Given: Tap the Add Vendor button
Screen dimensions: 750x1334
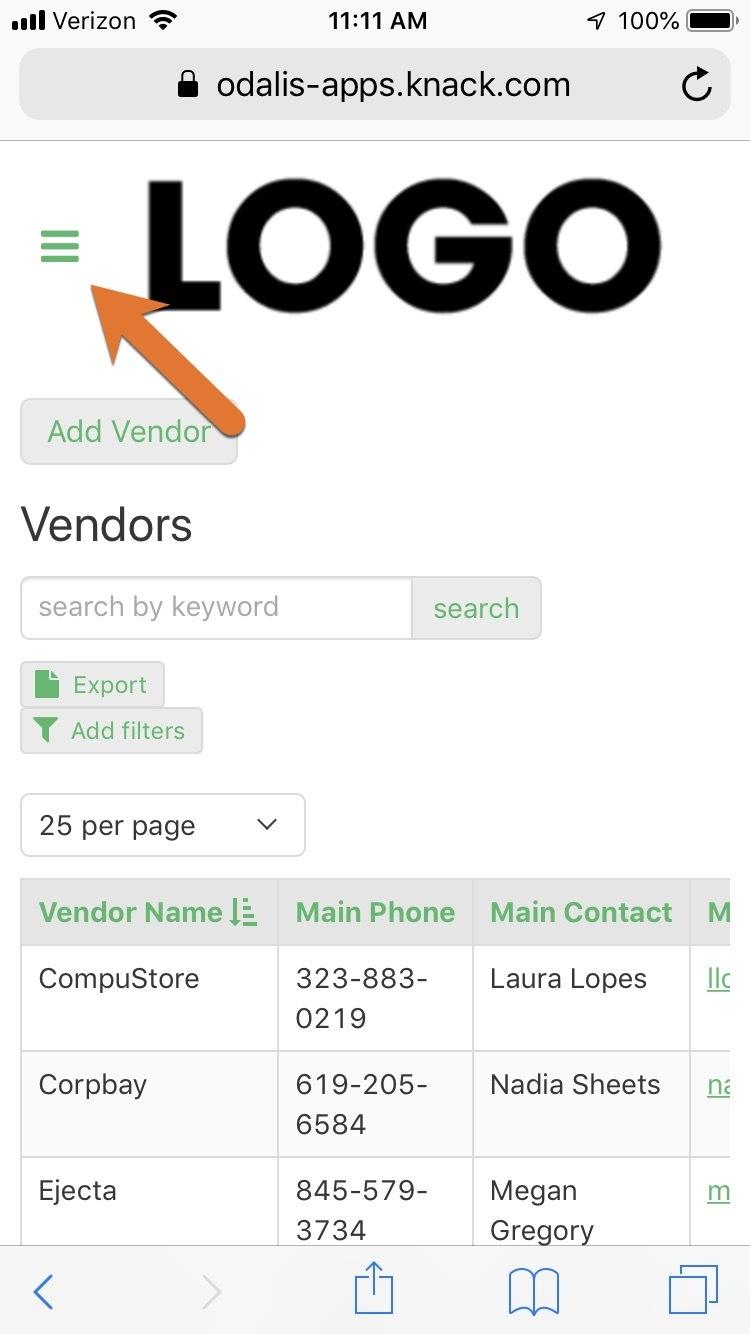Looking at the screenshot, I should (x=129, y=432).
